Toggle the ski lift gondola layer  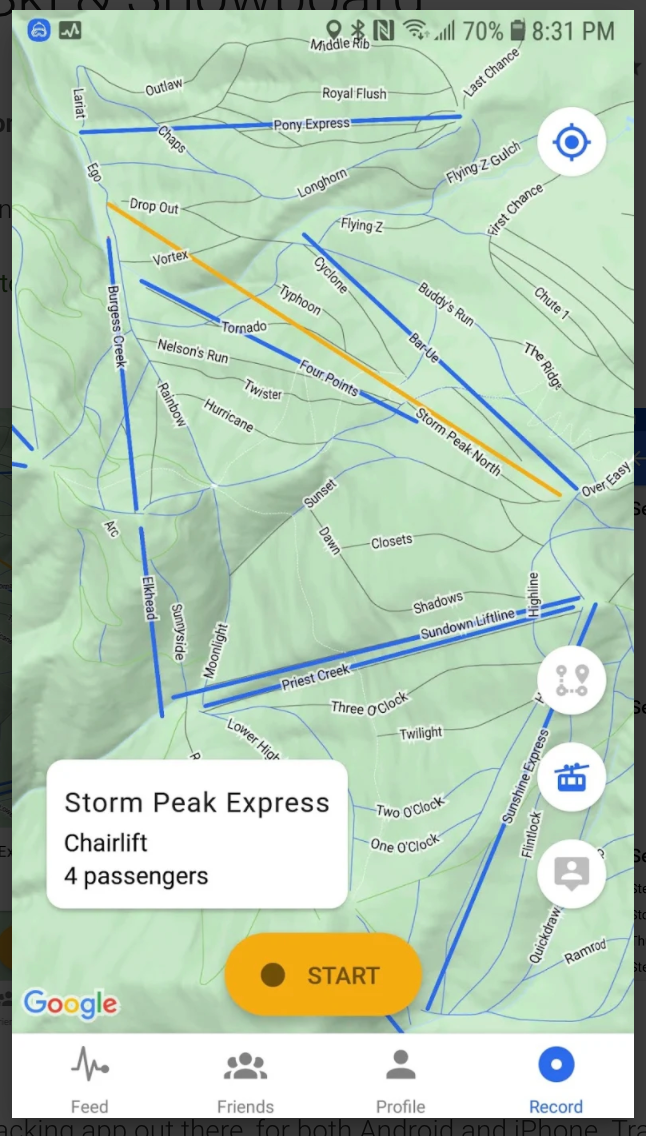(571, 777)
